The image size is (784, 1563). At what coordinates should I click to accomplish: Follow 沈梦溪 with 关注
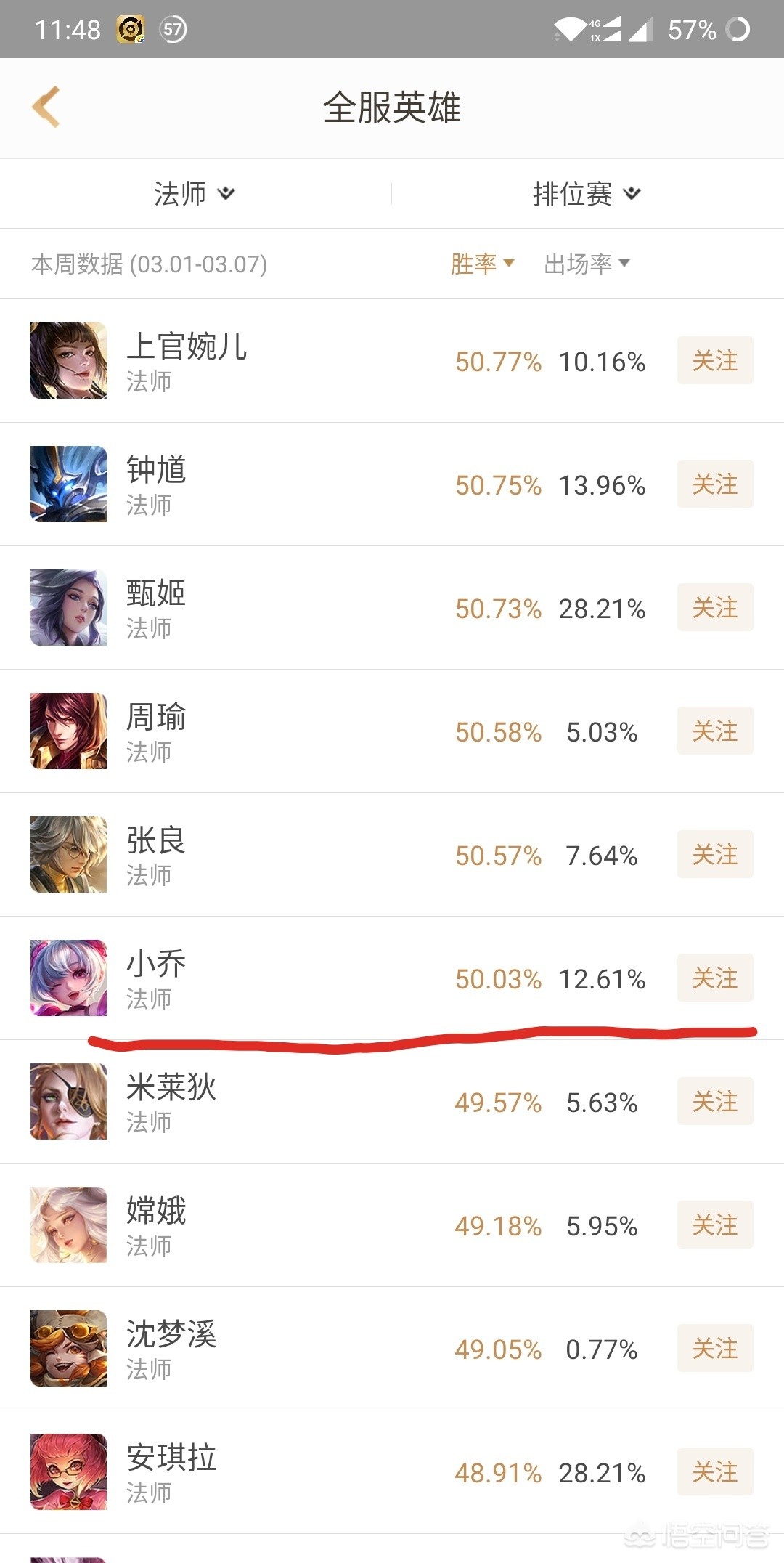click(714, 1349)
